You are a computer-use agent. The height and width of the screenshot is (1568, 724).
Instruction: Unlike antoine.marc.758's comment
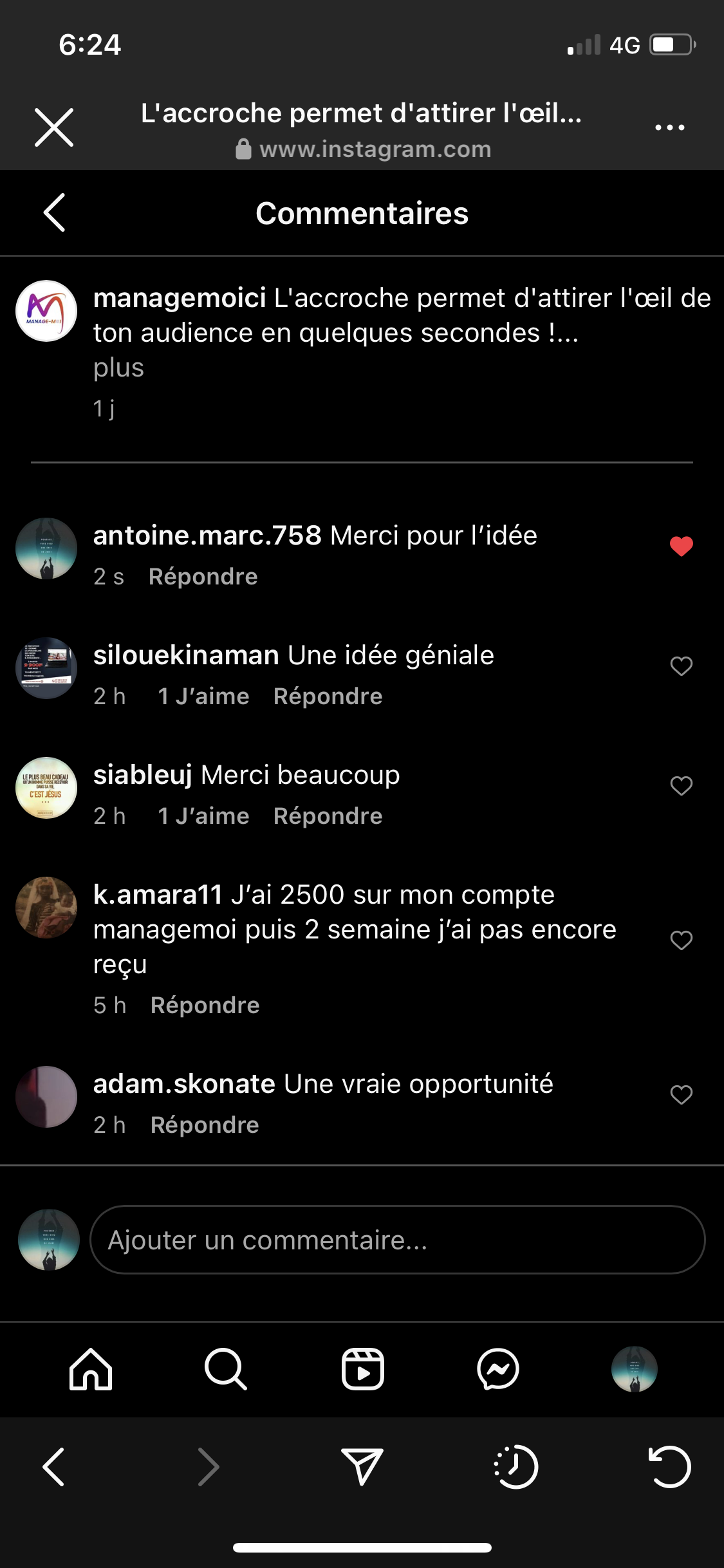(x=681, y=546)
